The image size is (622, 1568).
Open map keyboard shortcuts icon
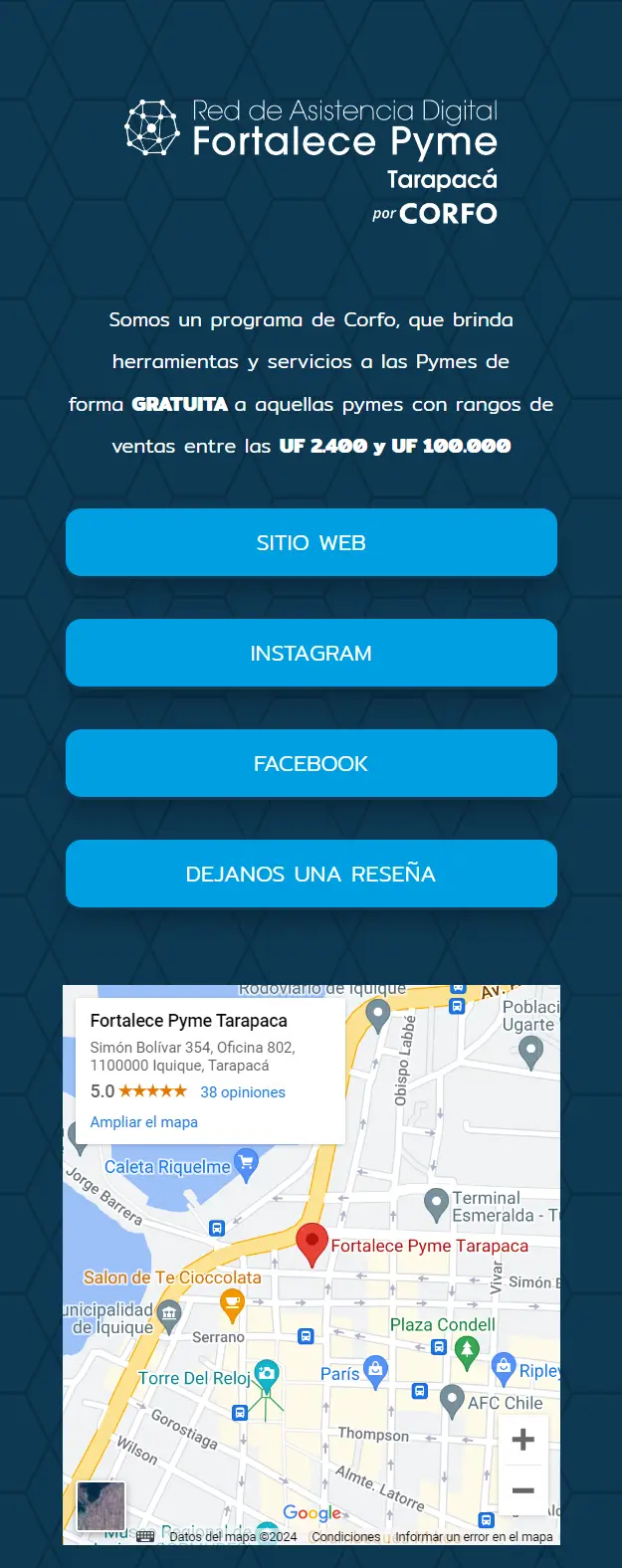pyautogui.click(x=145, y=1537)
